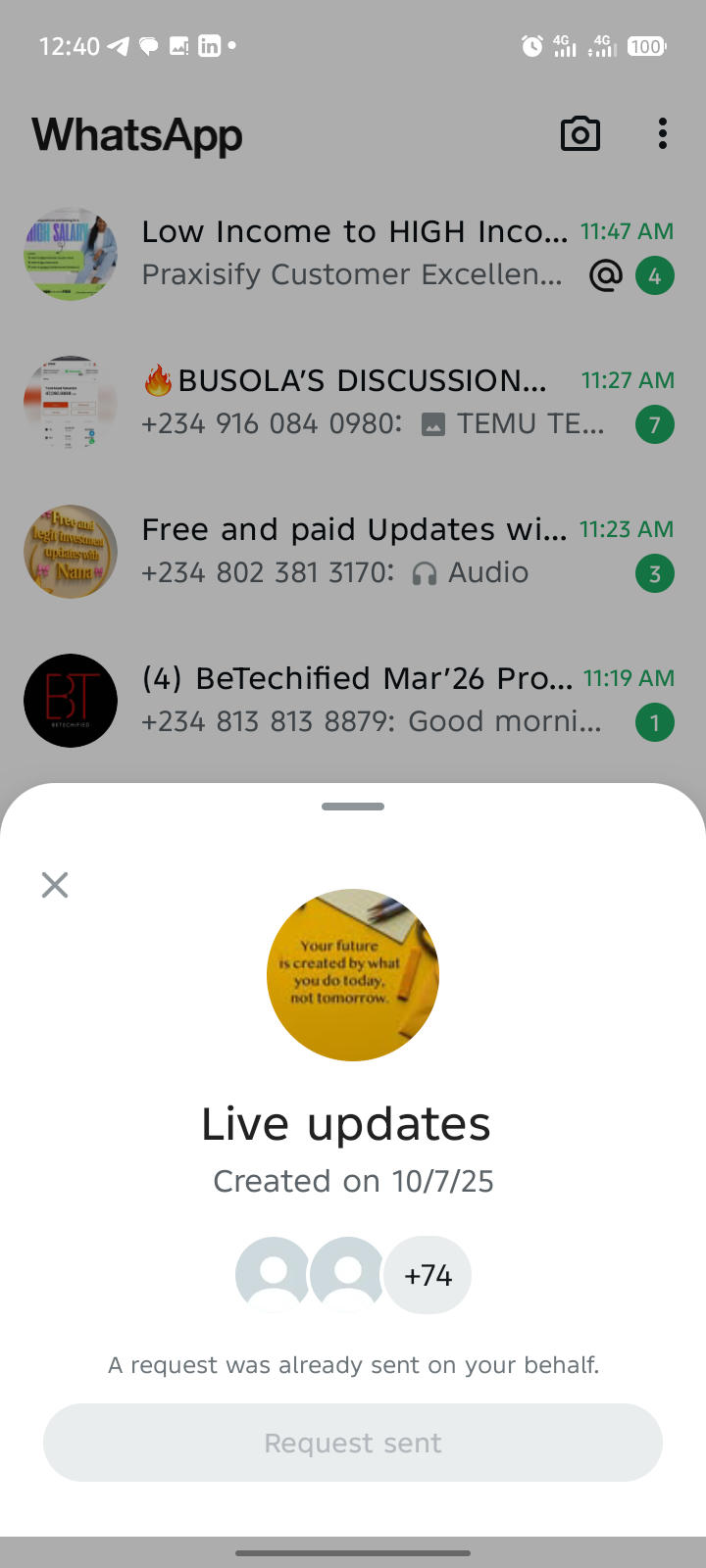Close the Live updates bottom sheet

[x=55, y=885]
